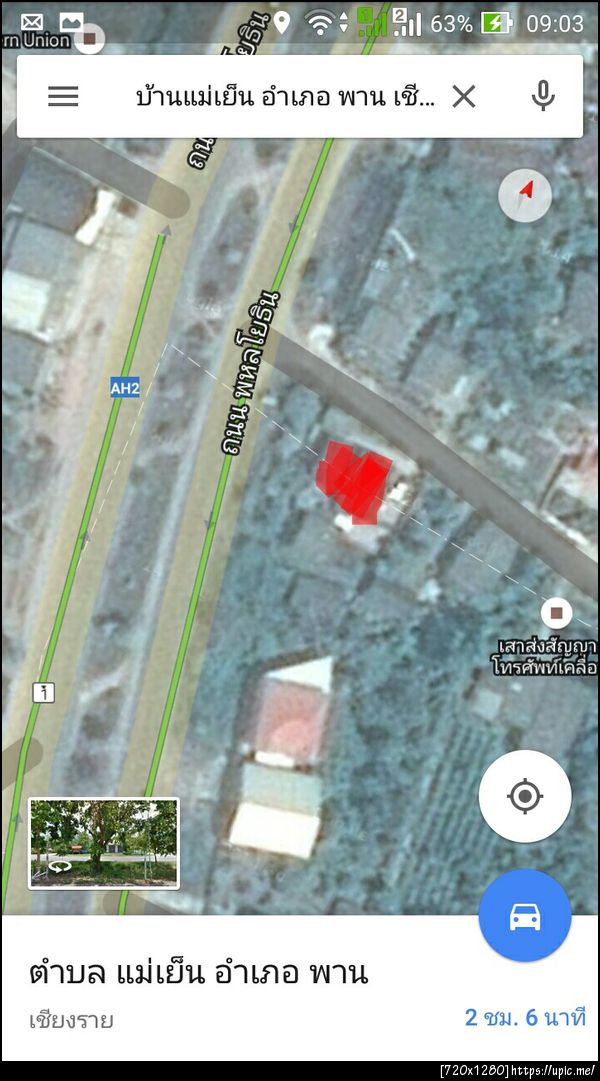Center the map on my location
The height and width of the screenshot is (1081, 600).
point(525,796)
